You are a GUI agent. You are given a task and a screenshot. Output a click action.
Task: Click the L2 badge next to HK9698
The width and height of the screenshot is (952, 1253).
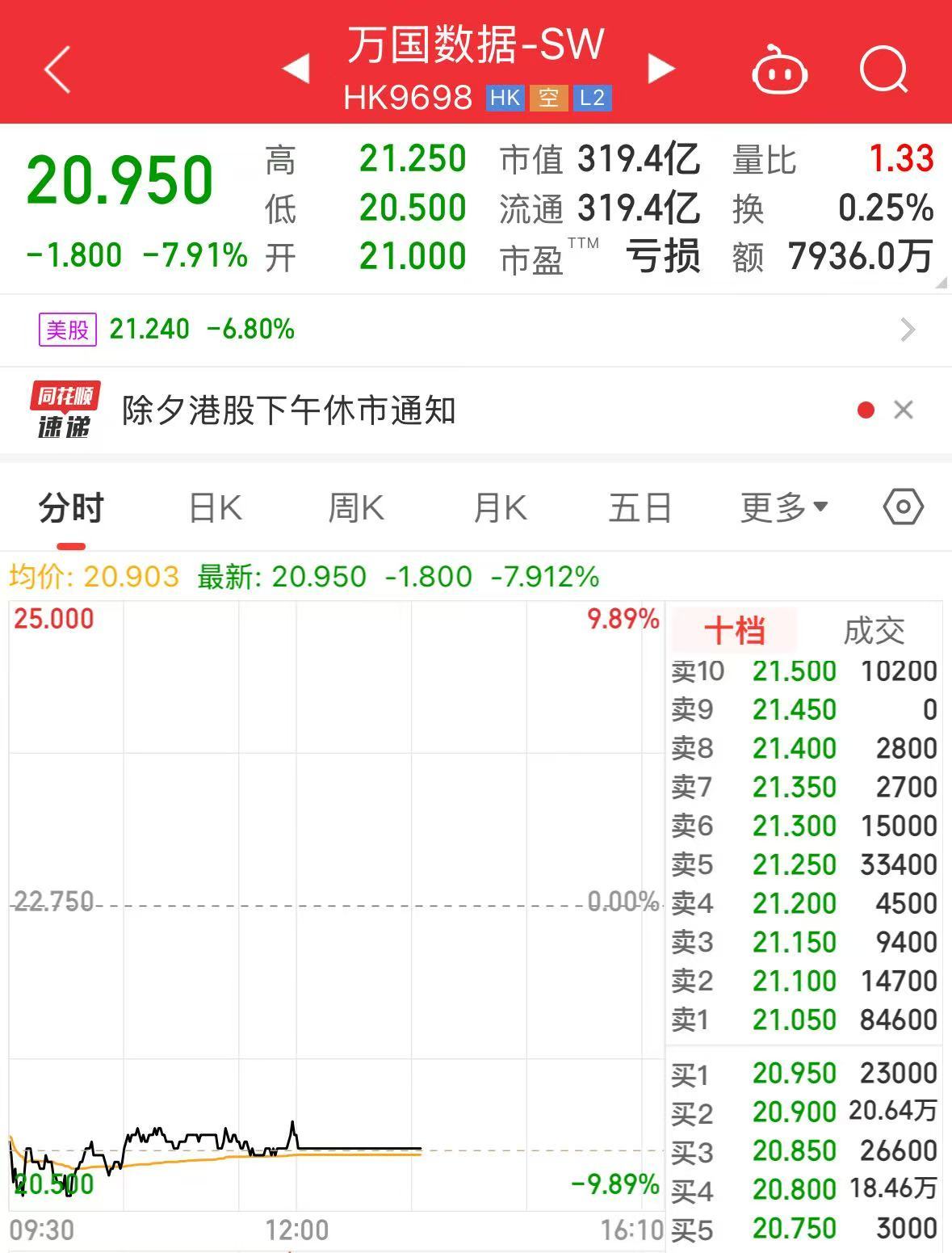tap(593, 98)
